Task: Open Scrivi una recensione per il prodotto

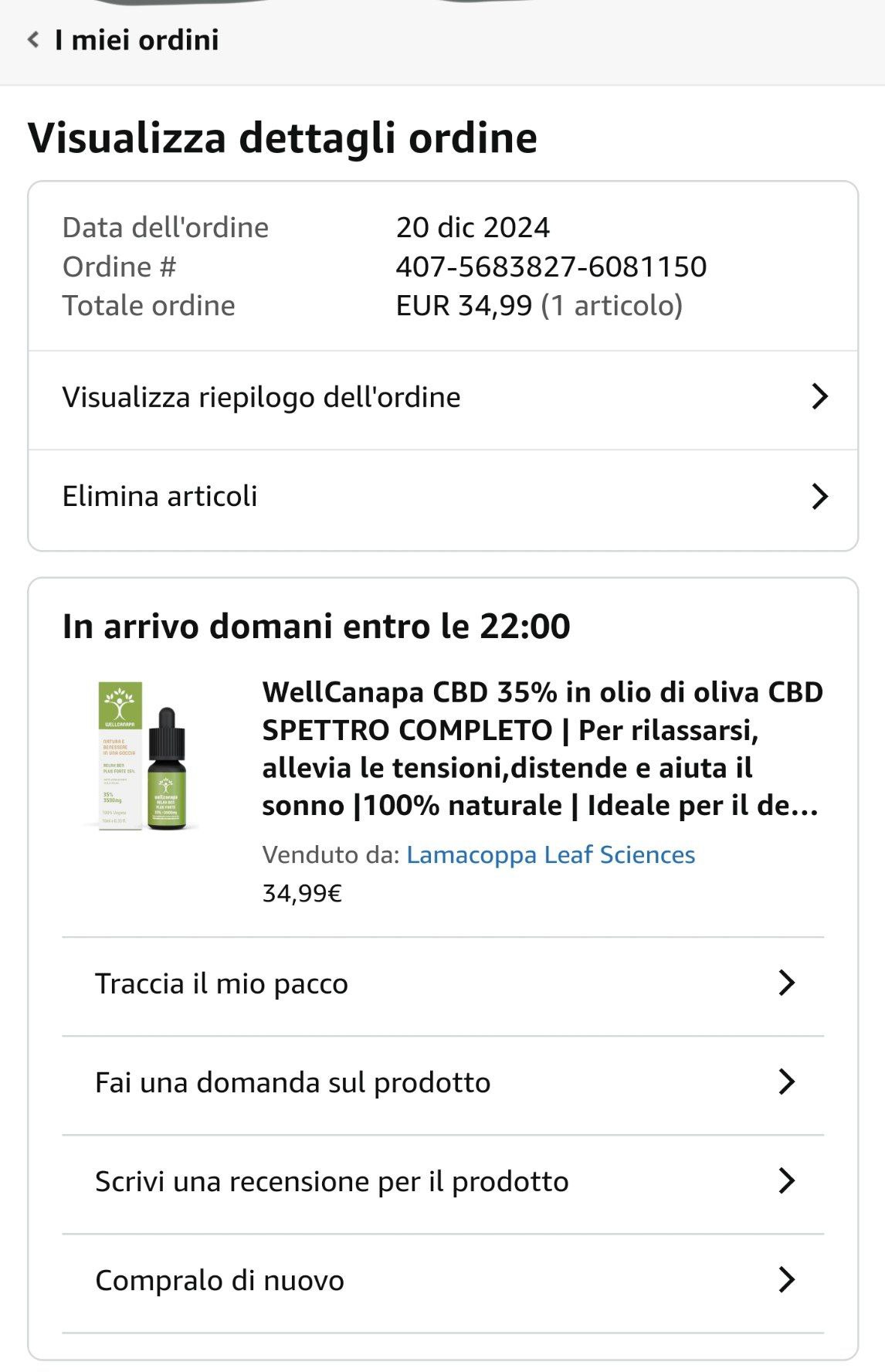Action: 442,1182
